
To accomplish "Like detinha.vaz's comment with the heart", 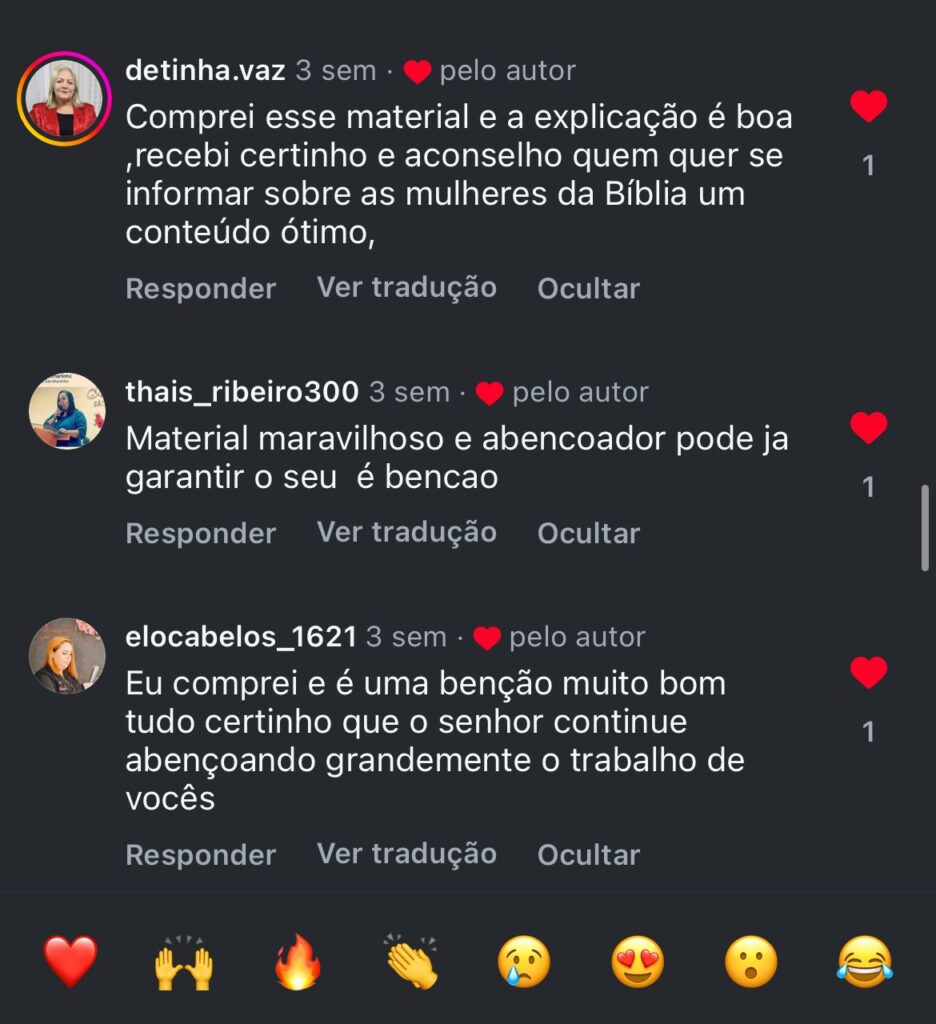I will pos(868,106).
